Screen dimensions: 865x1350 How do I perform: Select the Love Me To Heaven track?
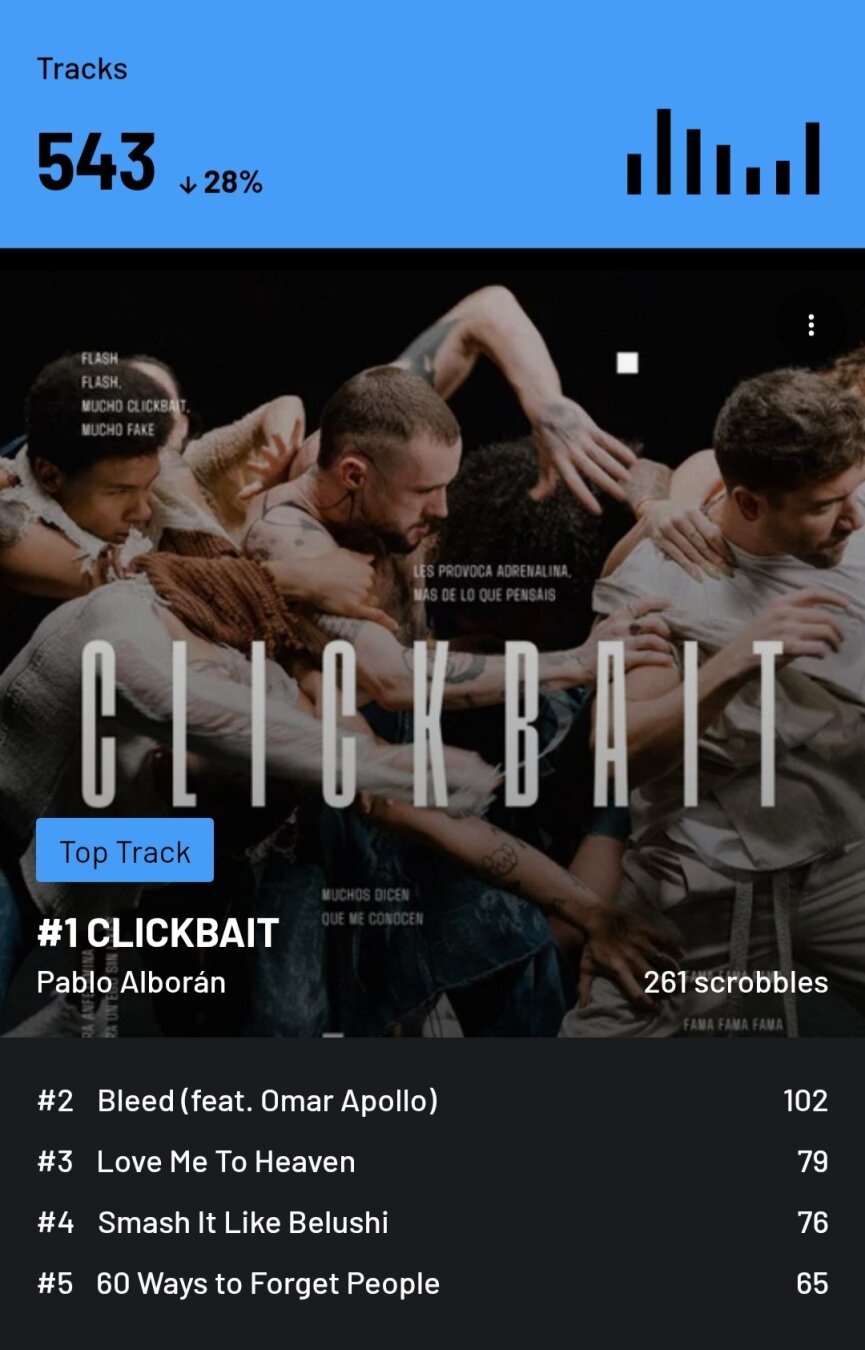226,1162
